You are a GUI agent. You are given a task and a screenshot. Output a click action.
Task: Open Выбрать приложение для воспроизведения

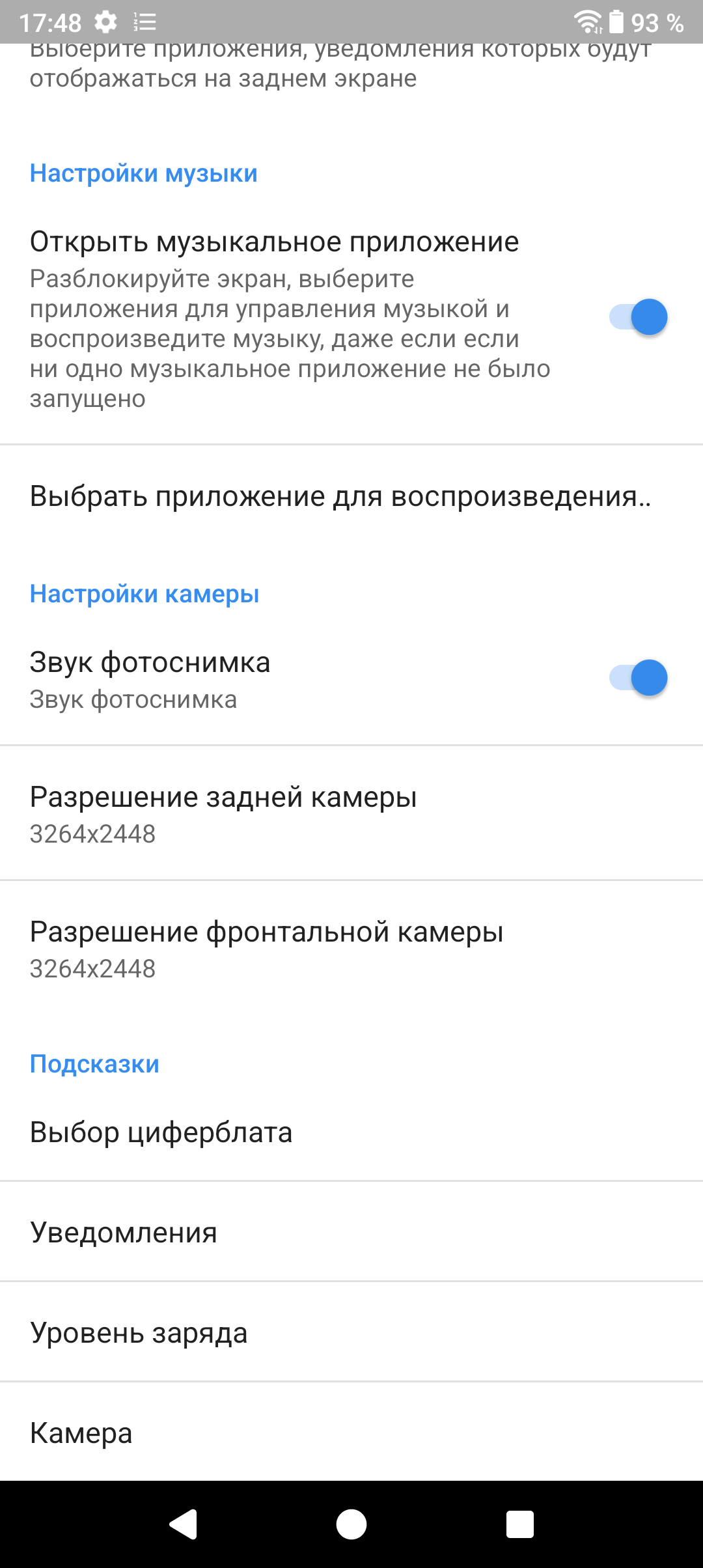340,496
